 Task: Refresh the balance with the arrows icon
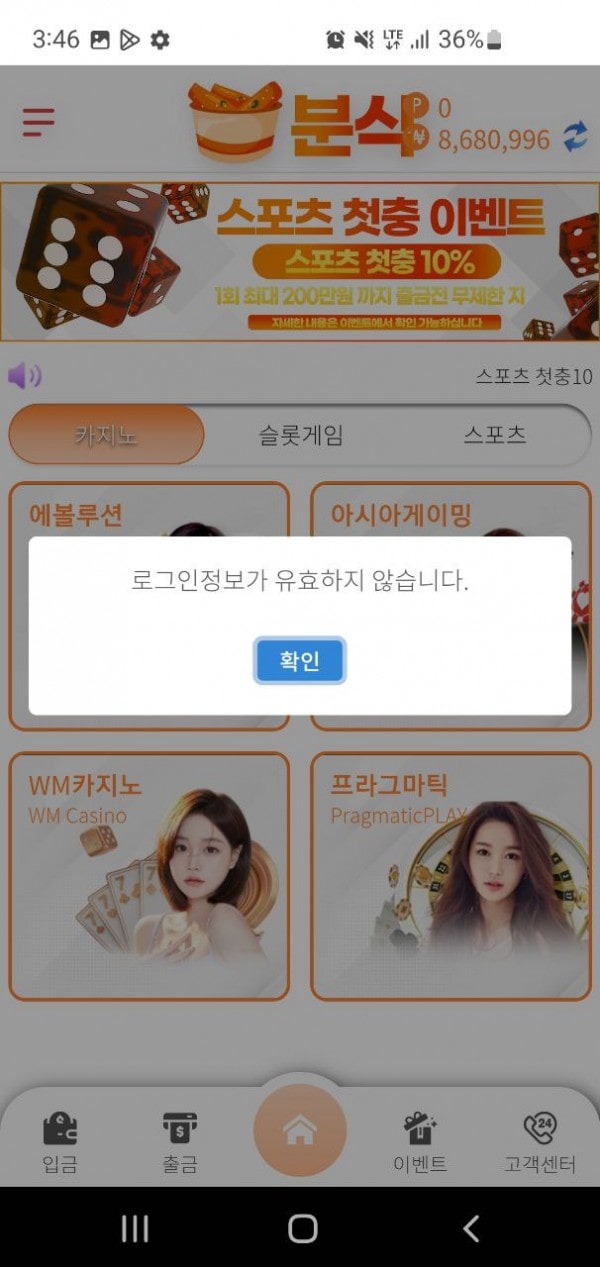575,137
